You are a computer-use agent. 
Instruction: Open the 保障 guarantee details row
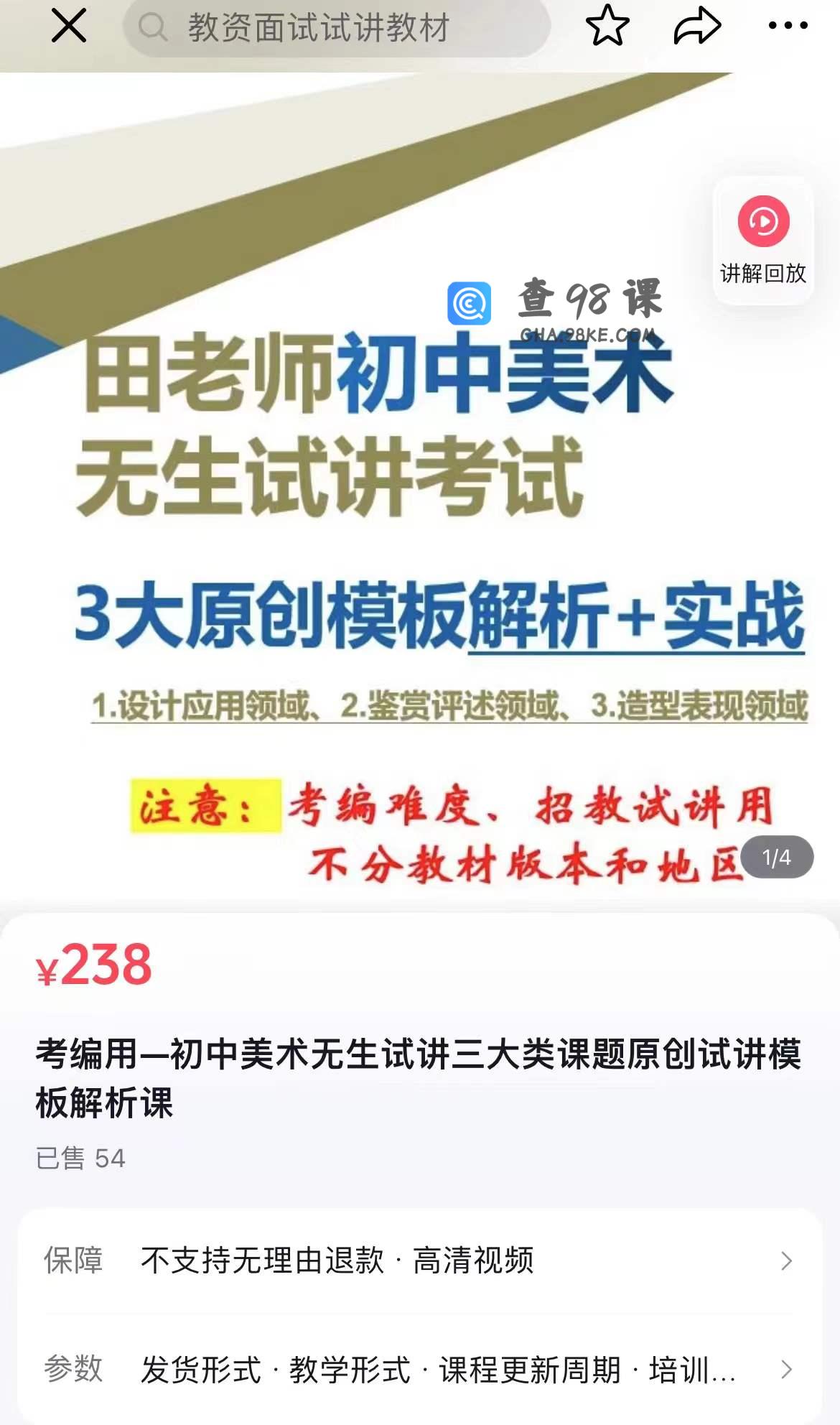click(x=420, y=1261)
